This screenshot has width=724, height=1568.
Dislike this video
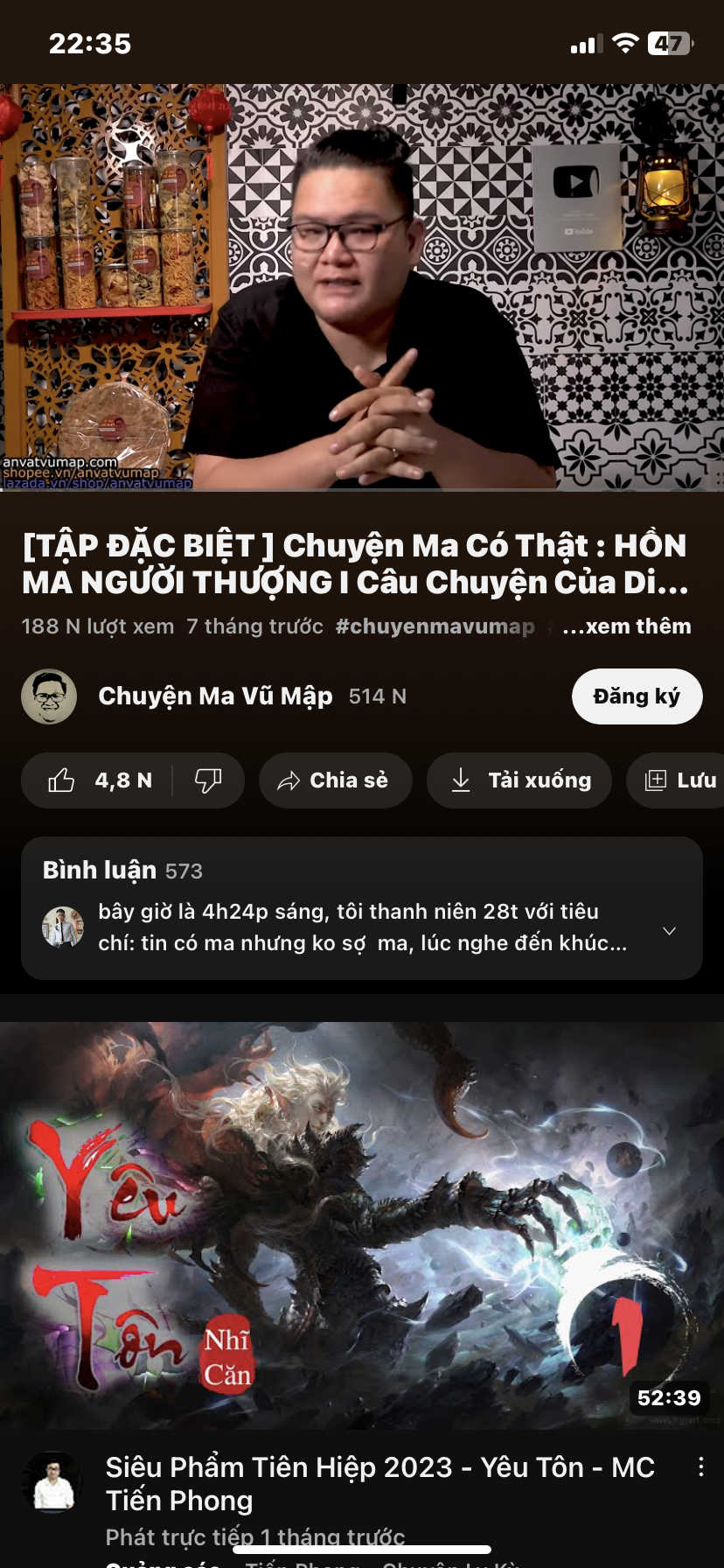coord(208,780)
